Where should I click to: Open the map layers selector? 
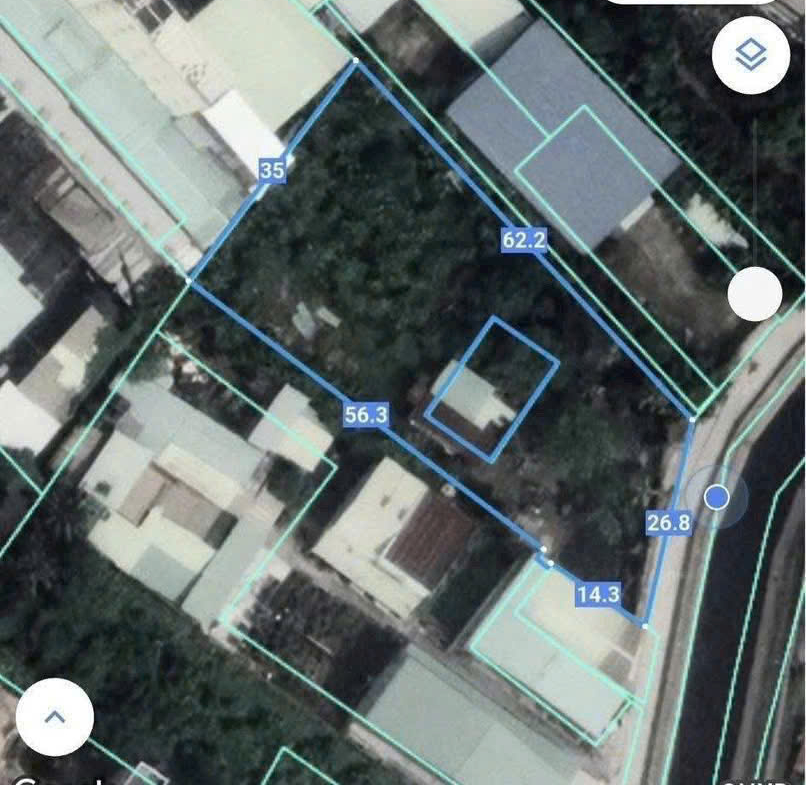[x=750, y=56]
